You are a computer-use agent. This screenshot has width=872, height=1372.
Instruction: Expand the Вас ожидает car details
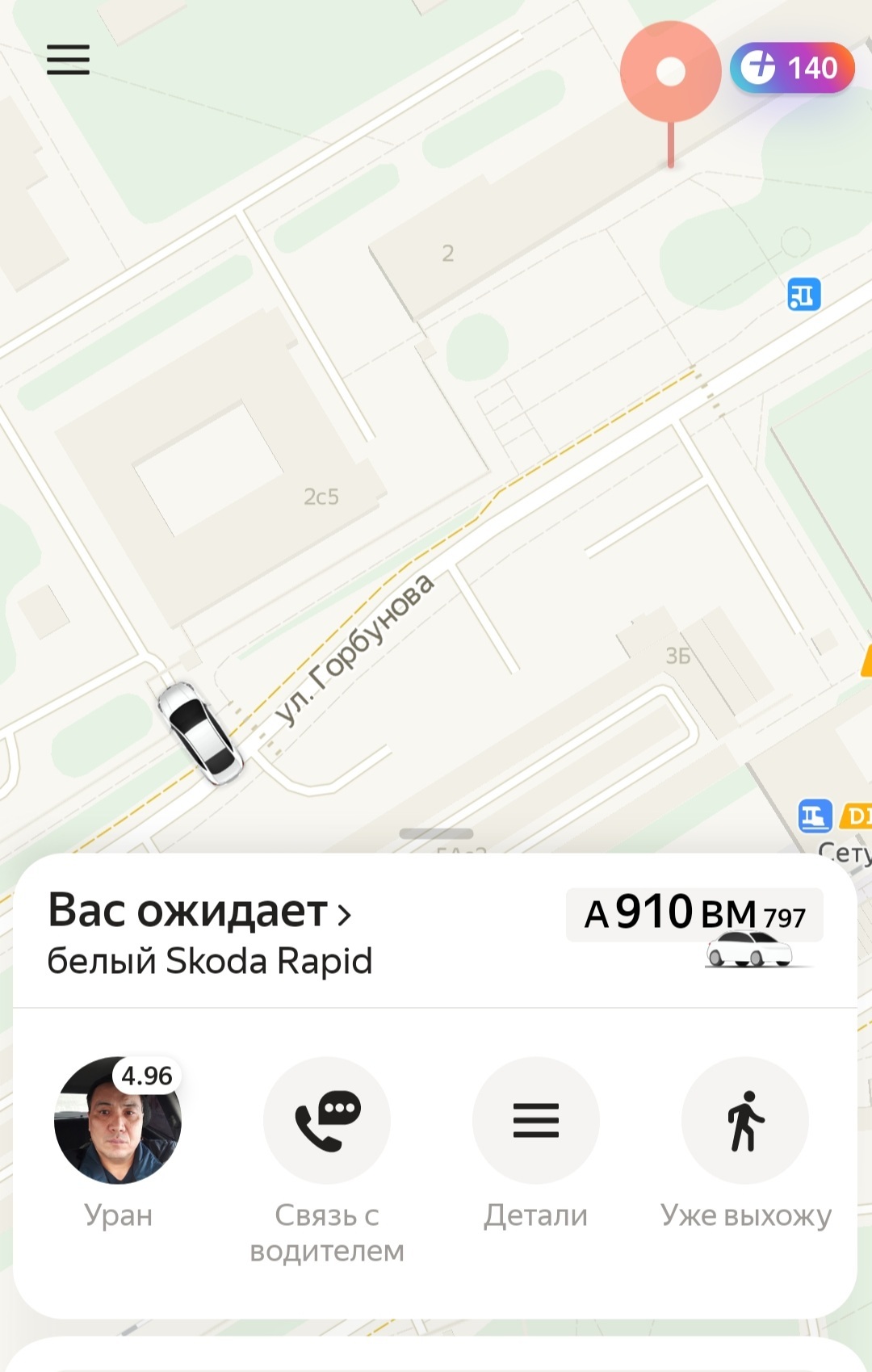click(202, 913)
